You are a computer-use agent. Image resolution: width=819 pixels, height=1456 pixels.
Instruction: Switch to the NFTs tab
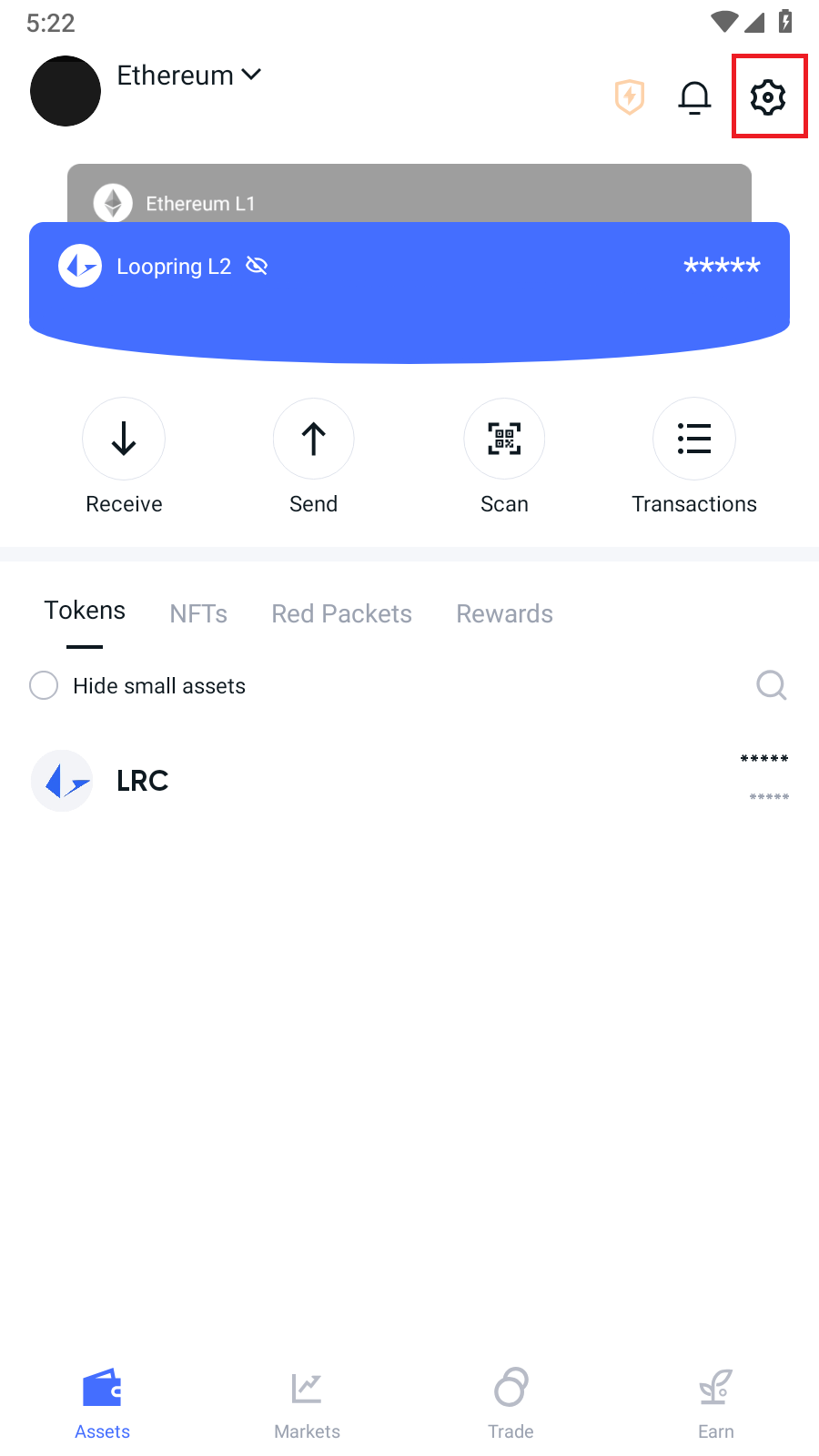tap(198, 614)
